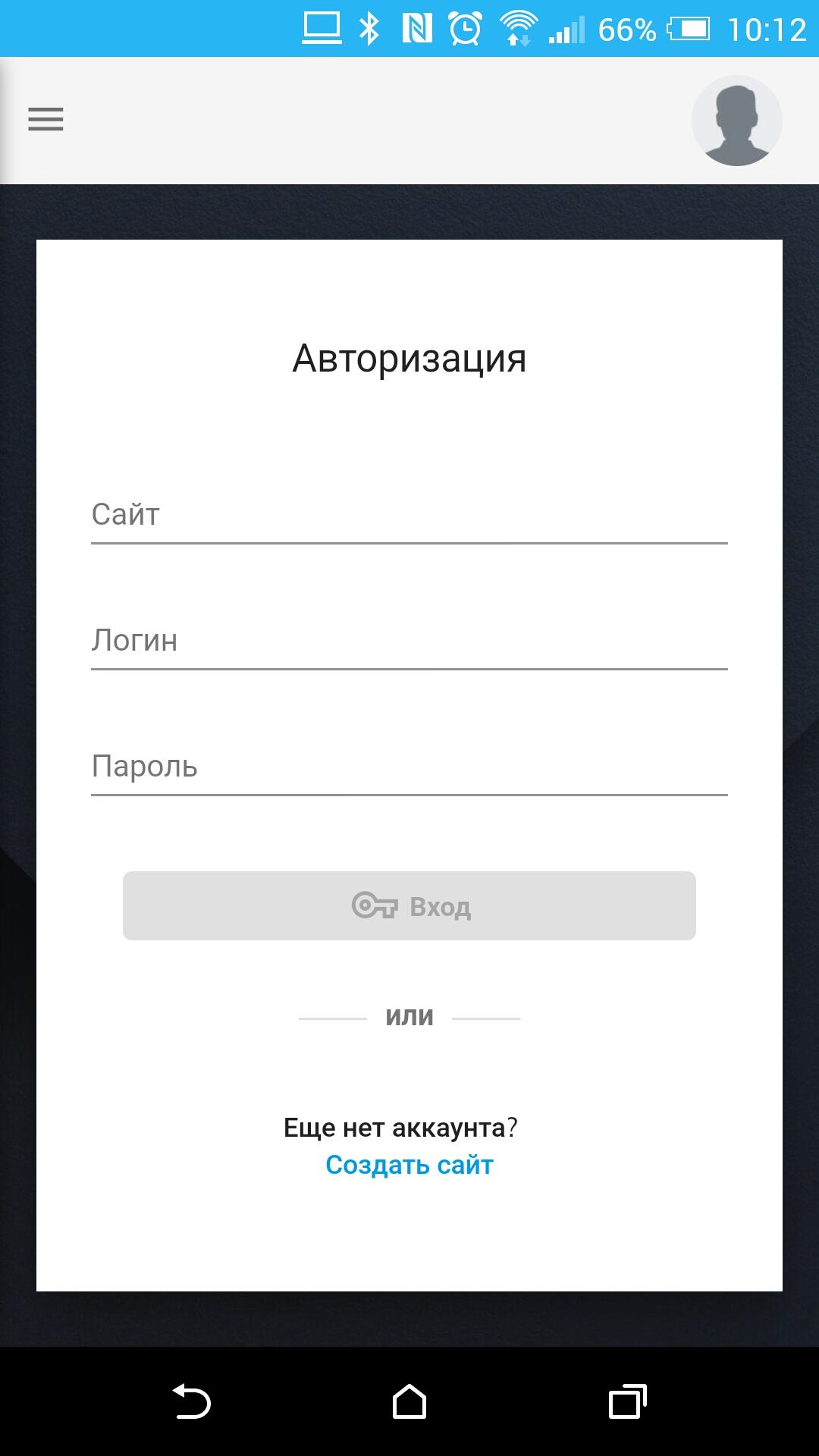819x1456 pixels.
Task: Follow the Создать сайт link
Action: [409, 1165]
